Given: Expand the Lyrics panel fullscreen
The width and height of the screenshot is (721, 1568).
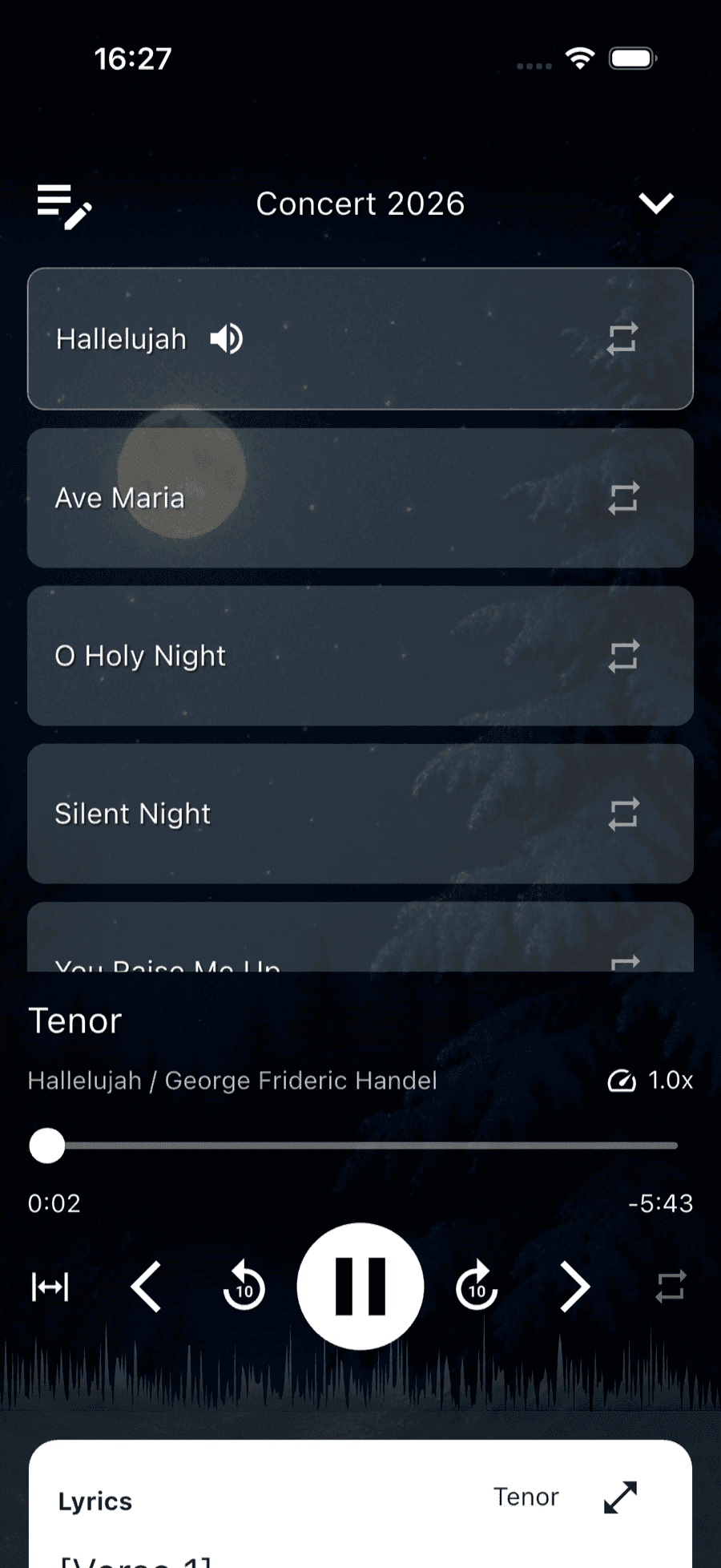Looking at the screenshot, I should pos(619,1497).
